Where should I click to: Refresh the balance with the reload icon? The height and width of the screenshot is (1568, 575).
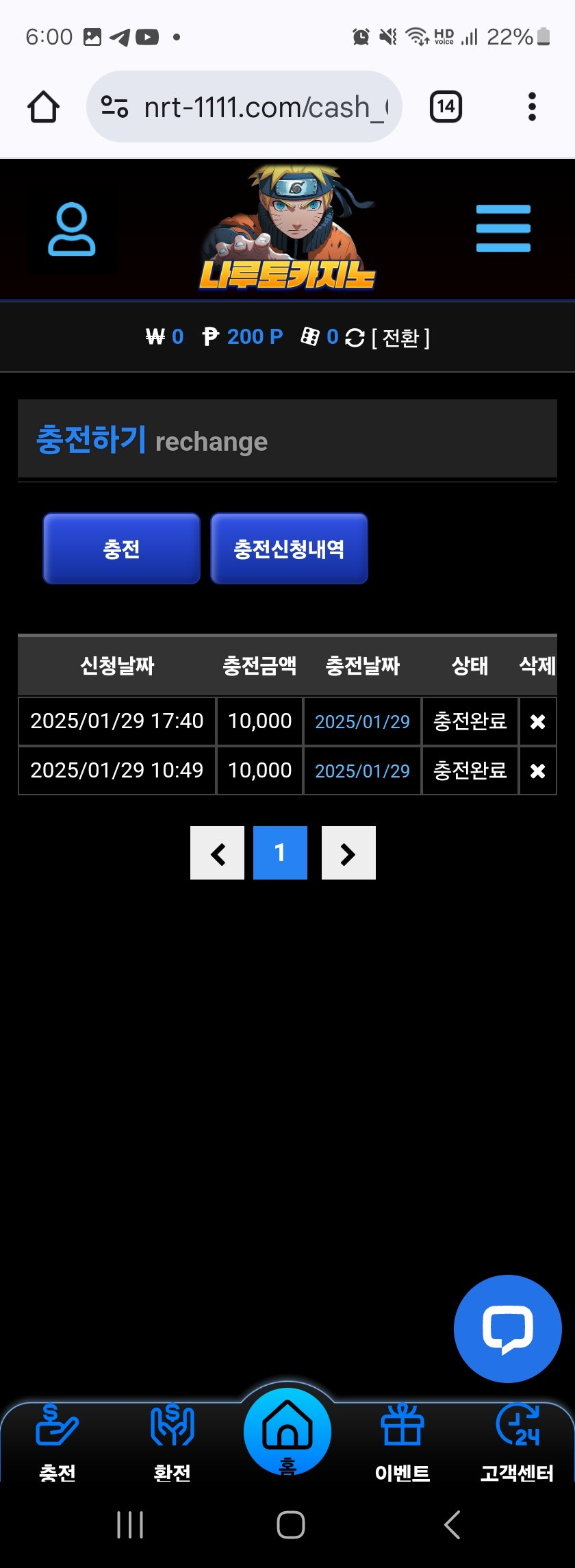355,338
